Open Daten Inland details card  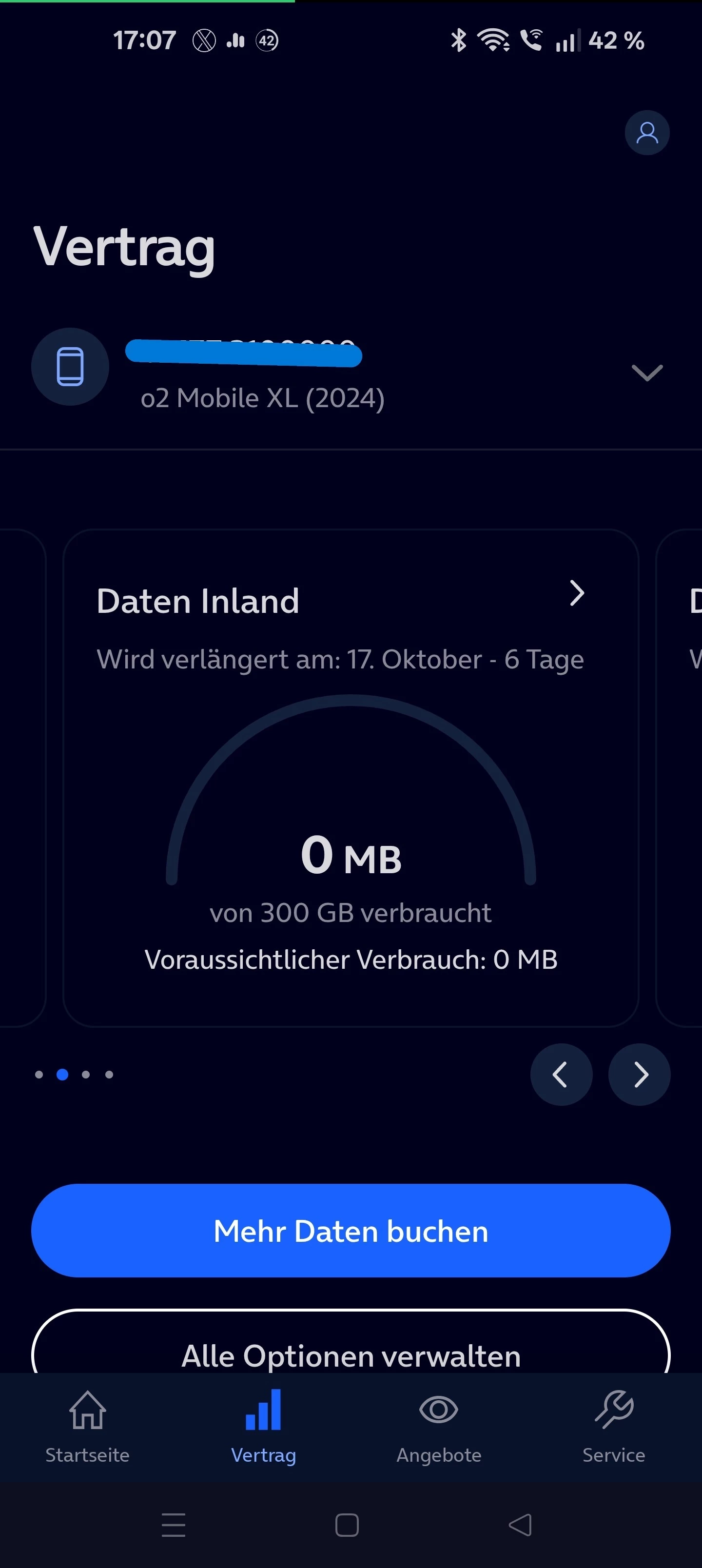click(576, 593)
